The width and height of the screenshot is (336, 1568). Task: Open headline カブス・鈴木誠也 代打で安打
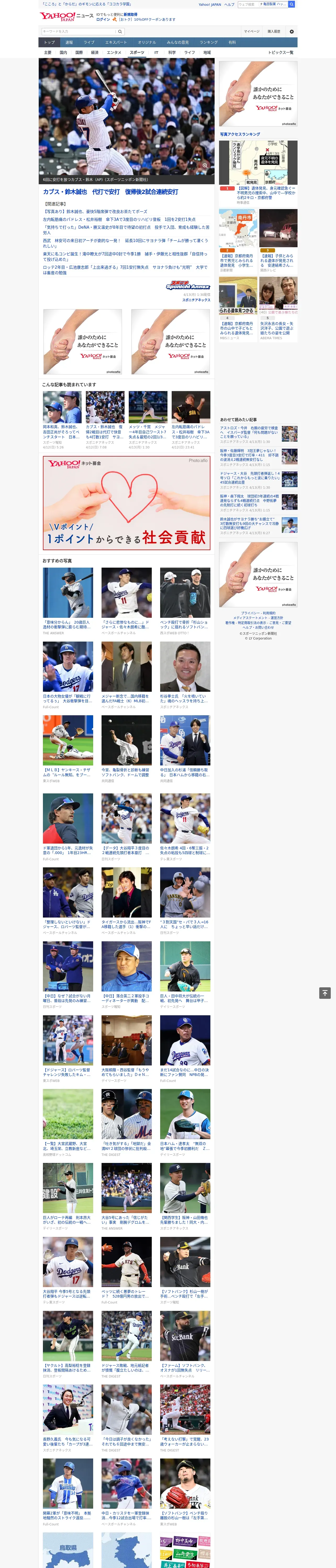coord(110,192)
